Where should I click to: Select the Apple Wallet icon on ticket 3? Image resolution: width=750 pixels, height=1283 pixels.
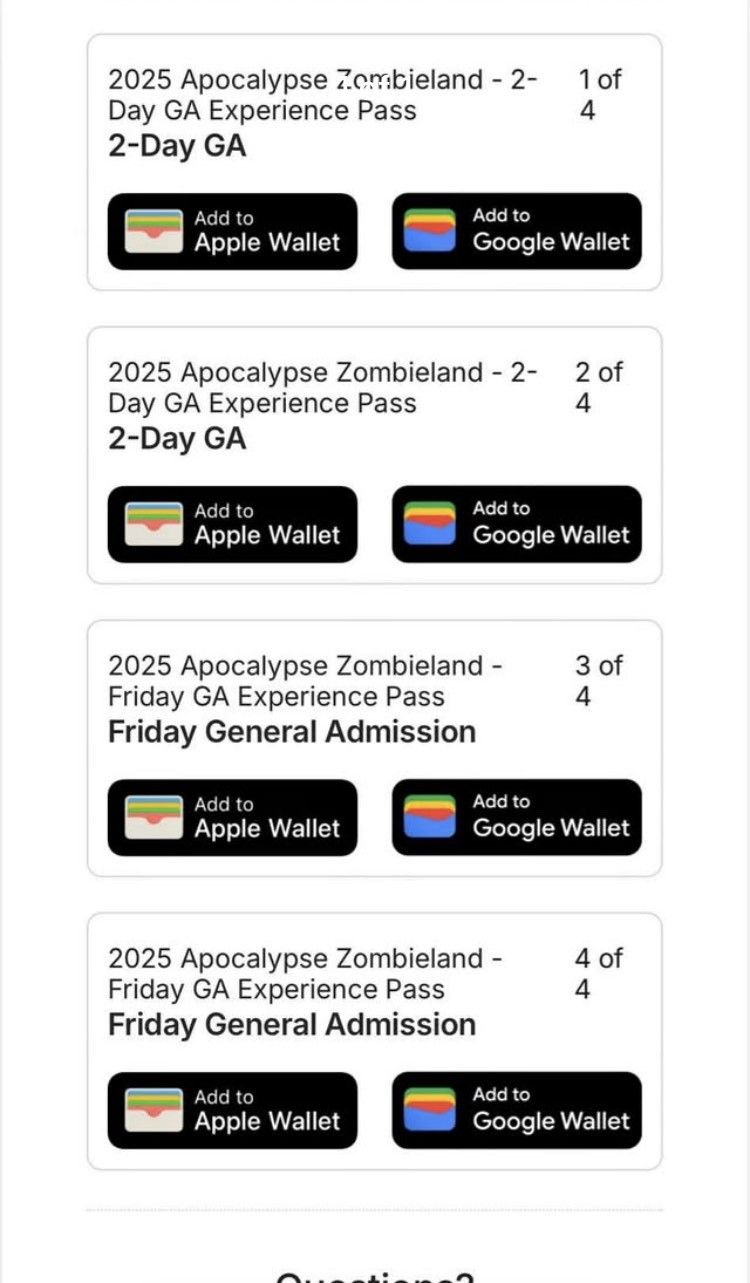coord(151,817)
